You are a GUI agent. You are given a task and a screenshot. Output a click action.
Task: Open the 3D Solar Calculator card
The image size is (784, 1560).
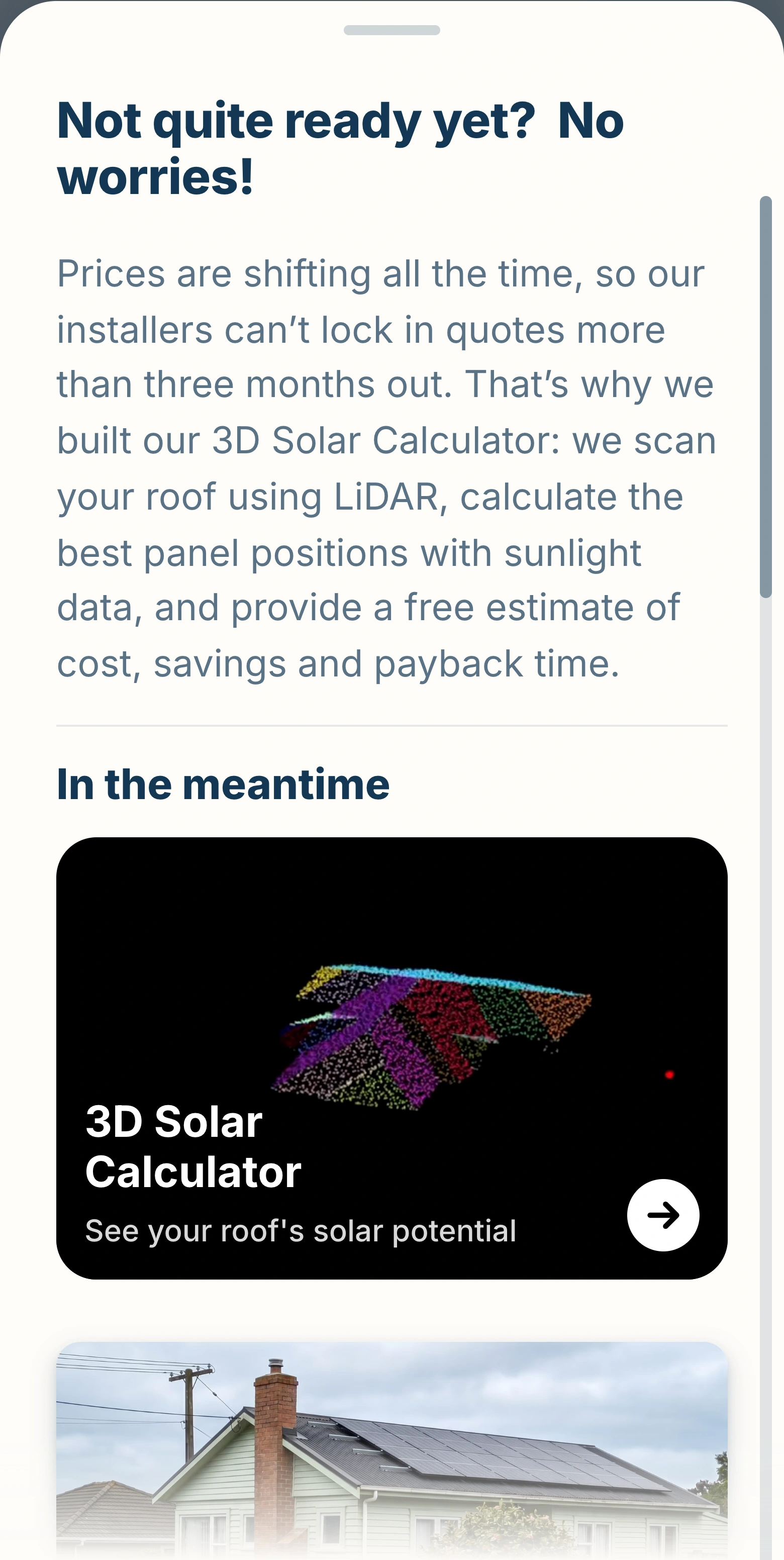pos(391,1058)
